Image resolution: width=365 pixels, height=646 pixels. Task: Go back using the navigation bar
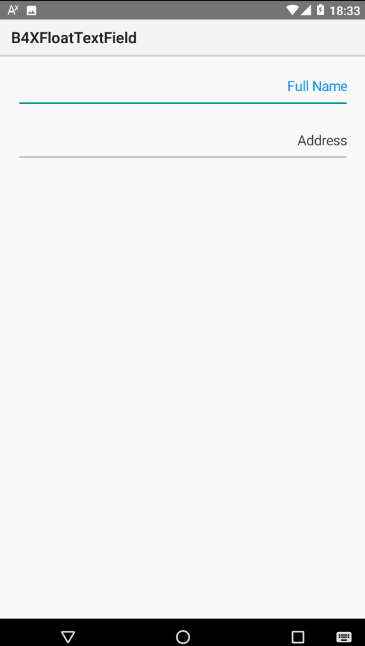coord(68,637)
